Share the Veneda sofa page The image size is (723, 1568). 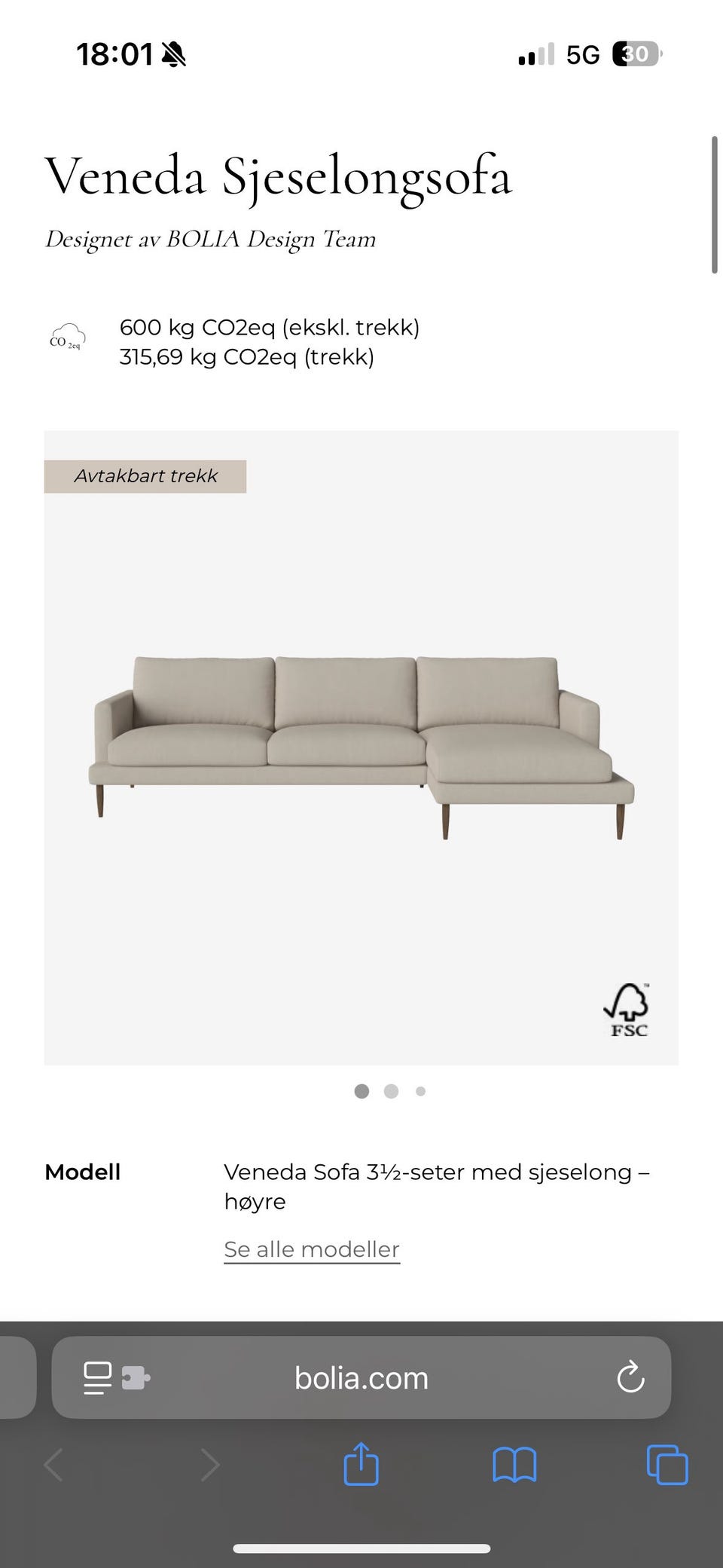click(x=361, y=1465)
